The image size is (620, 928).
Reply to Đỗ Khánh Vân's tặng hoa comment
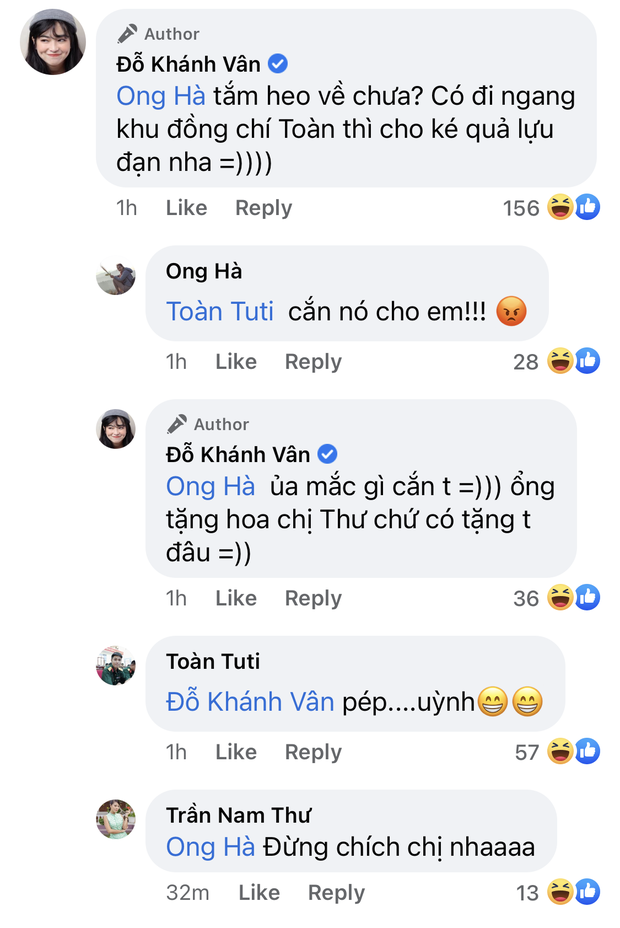point(313,598)
